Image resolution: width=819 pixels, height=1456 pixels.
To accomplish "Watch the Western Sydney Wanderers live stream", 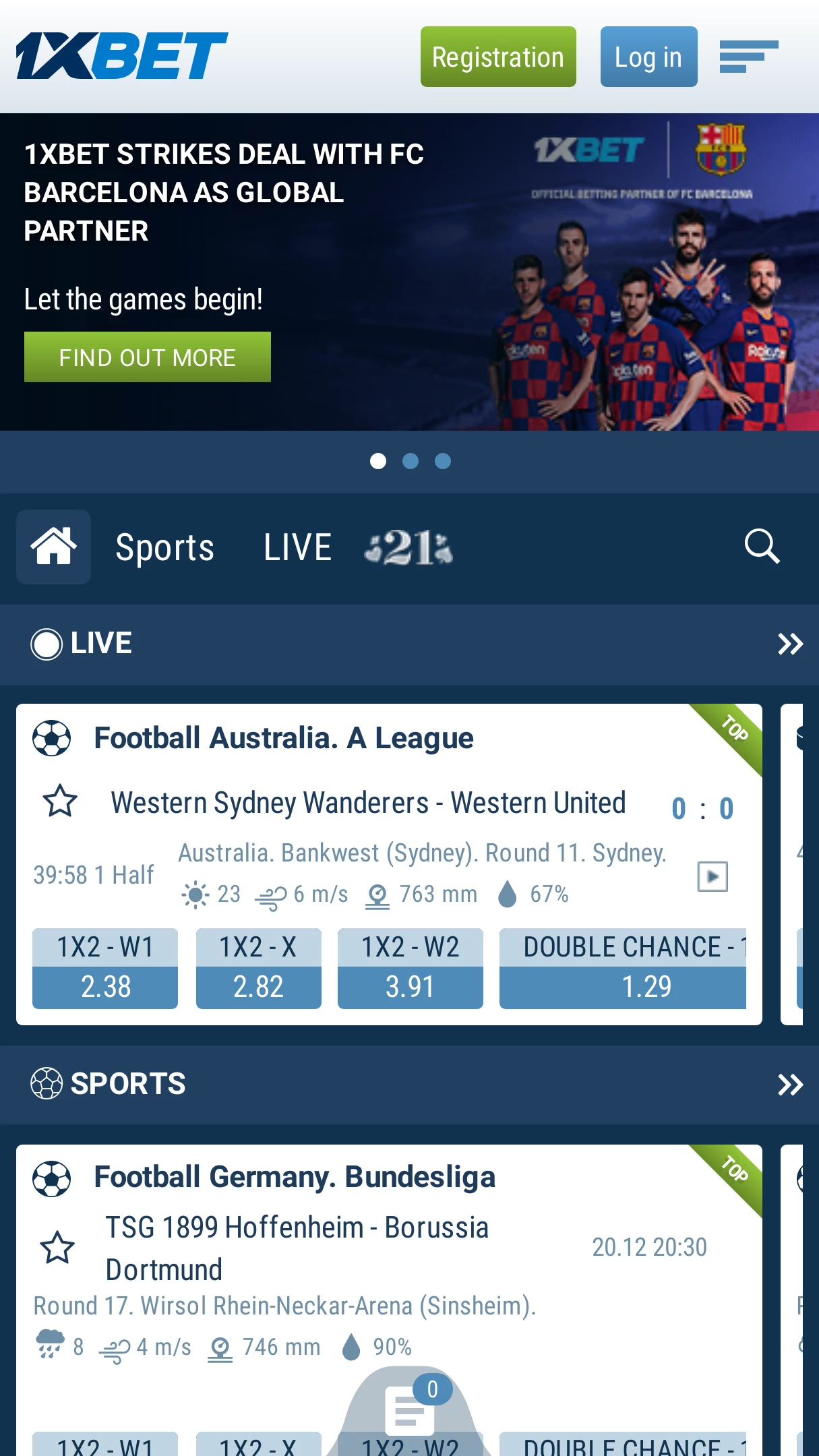I will pos(712,876).
